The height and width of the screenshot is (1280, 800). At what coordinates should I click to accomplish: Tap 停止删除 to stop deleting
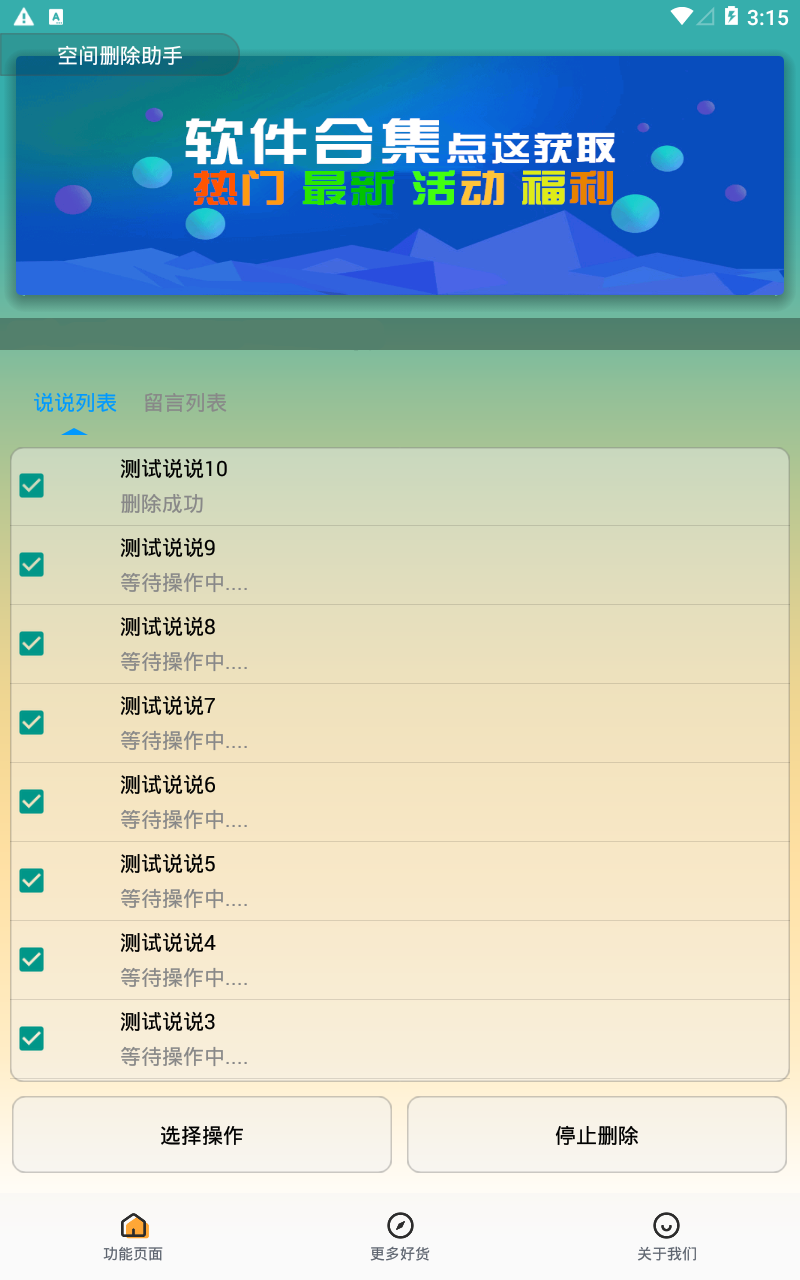click(597, 1135)
